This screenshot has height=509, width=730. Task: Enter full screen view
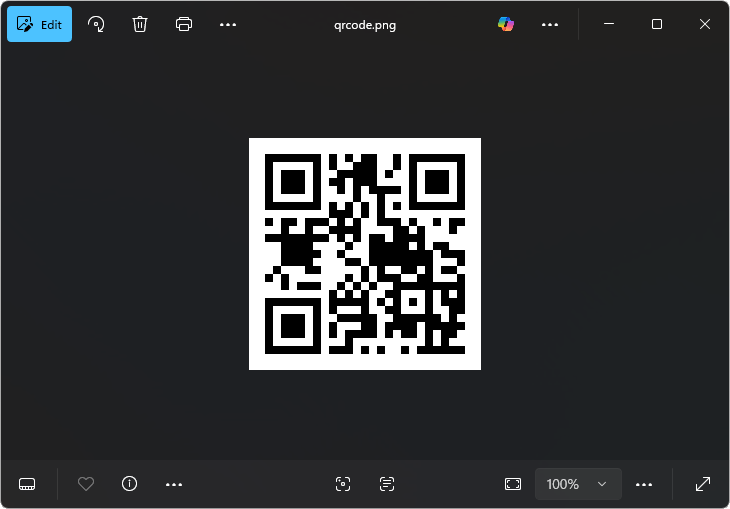(703, 484)
